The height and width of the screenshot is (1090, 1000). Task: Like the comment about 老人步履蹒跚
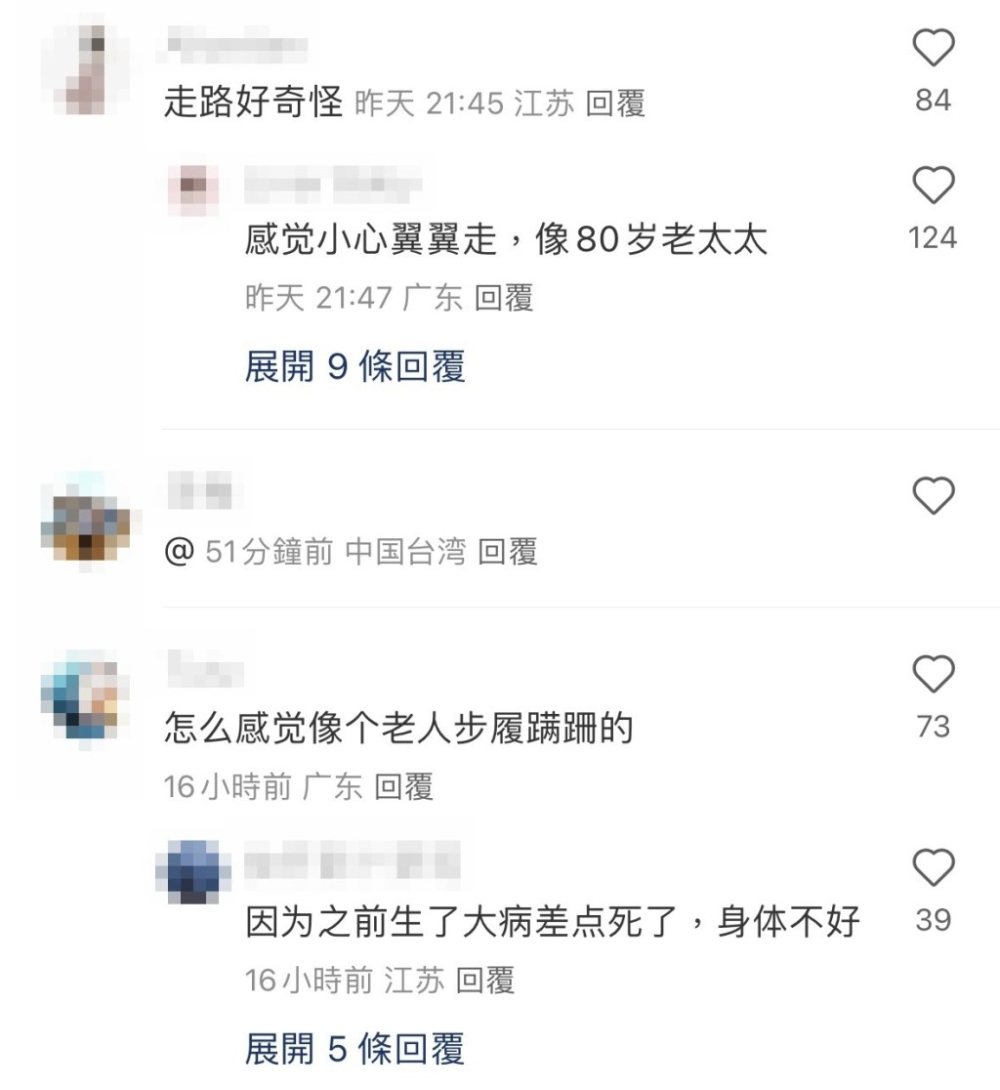pyautogui.click(x=933, y=676)
